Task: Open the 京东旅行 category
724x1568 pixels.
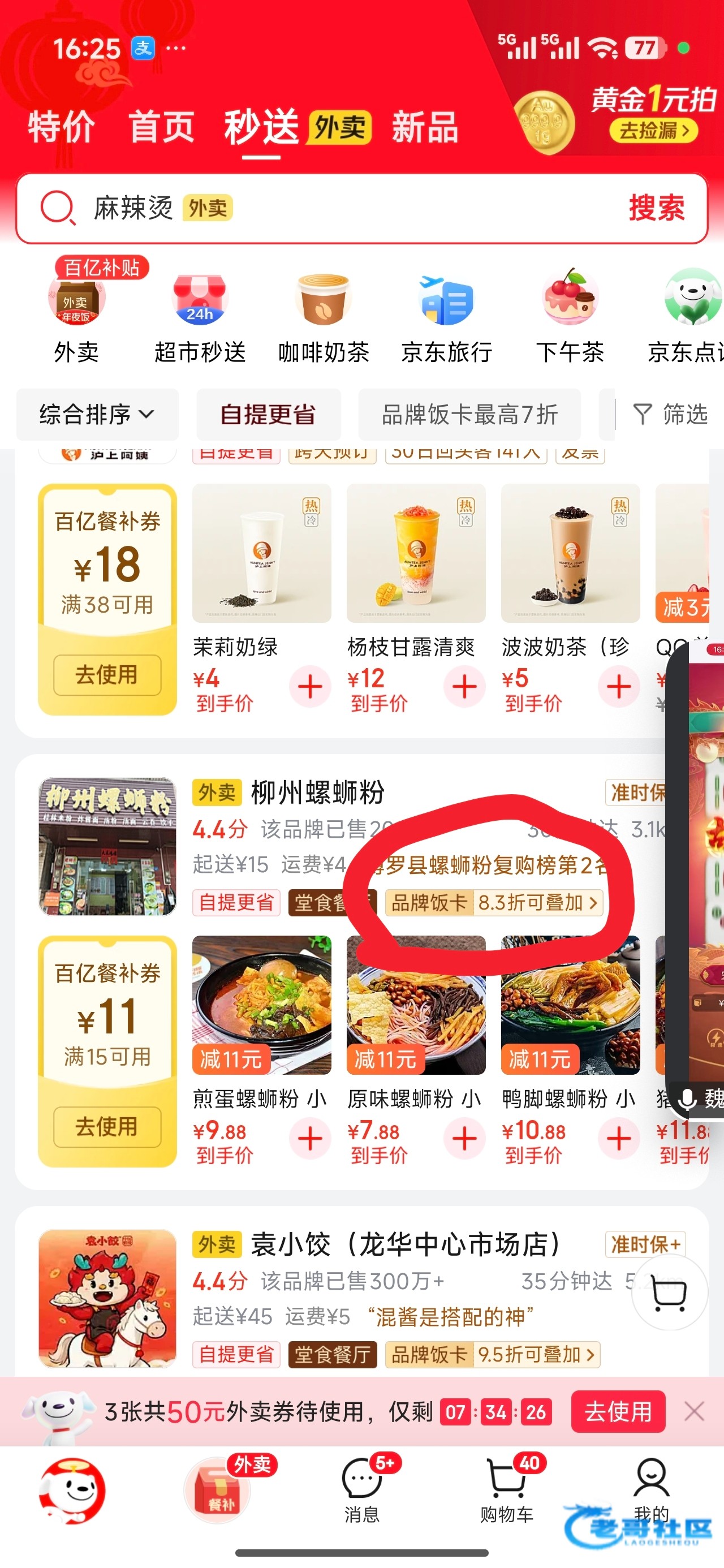Action: [x=446, y=317]
